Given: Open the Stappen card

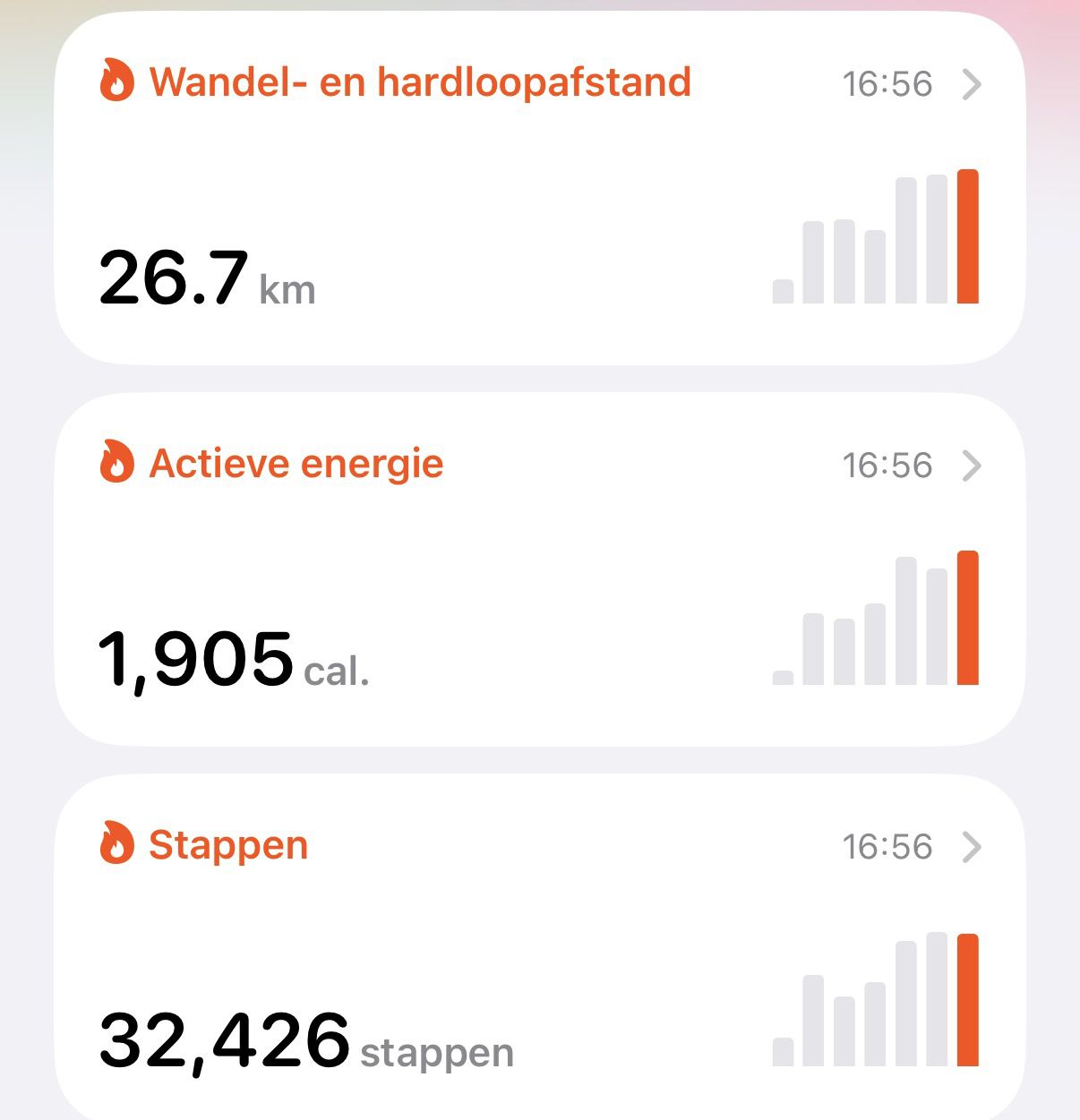Looking at the screenshot, I should tap(540, 947).
